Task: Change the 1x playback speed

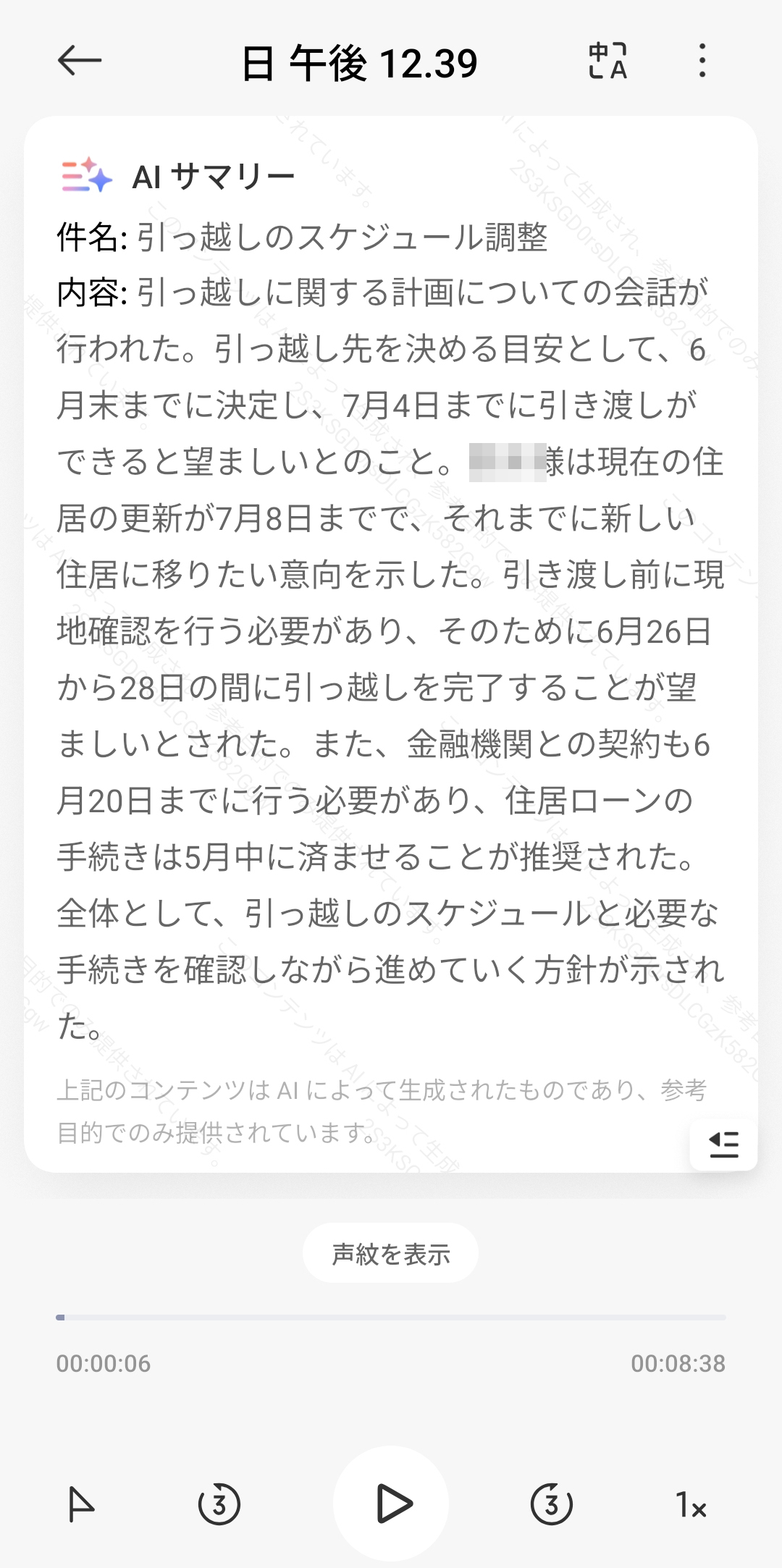Action: point(691,1505)
